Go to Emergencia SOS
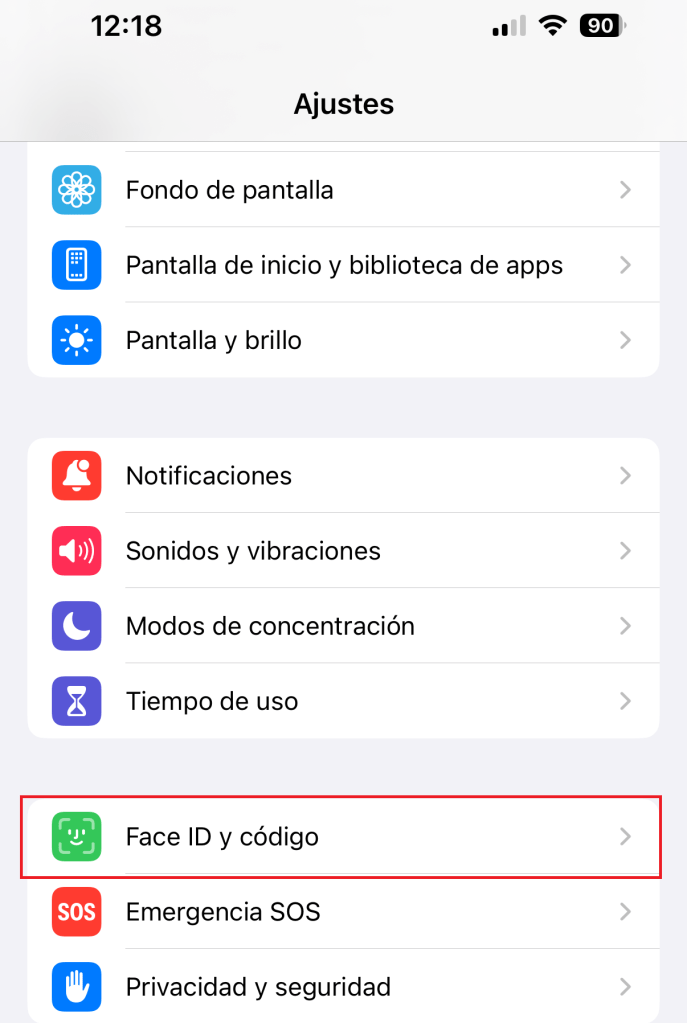This screenshot has height=1023, width=687. click(342, 912)
